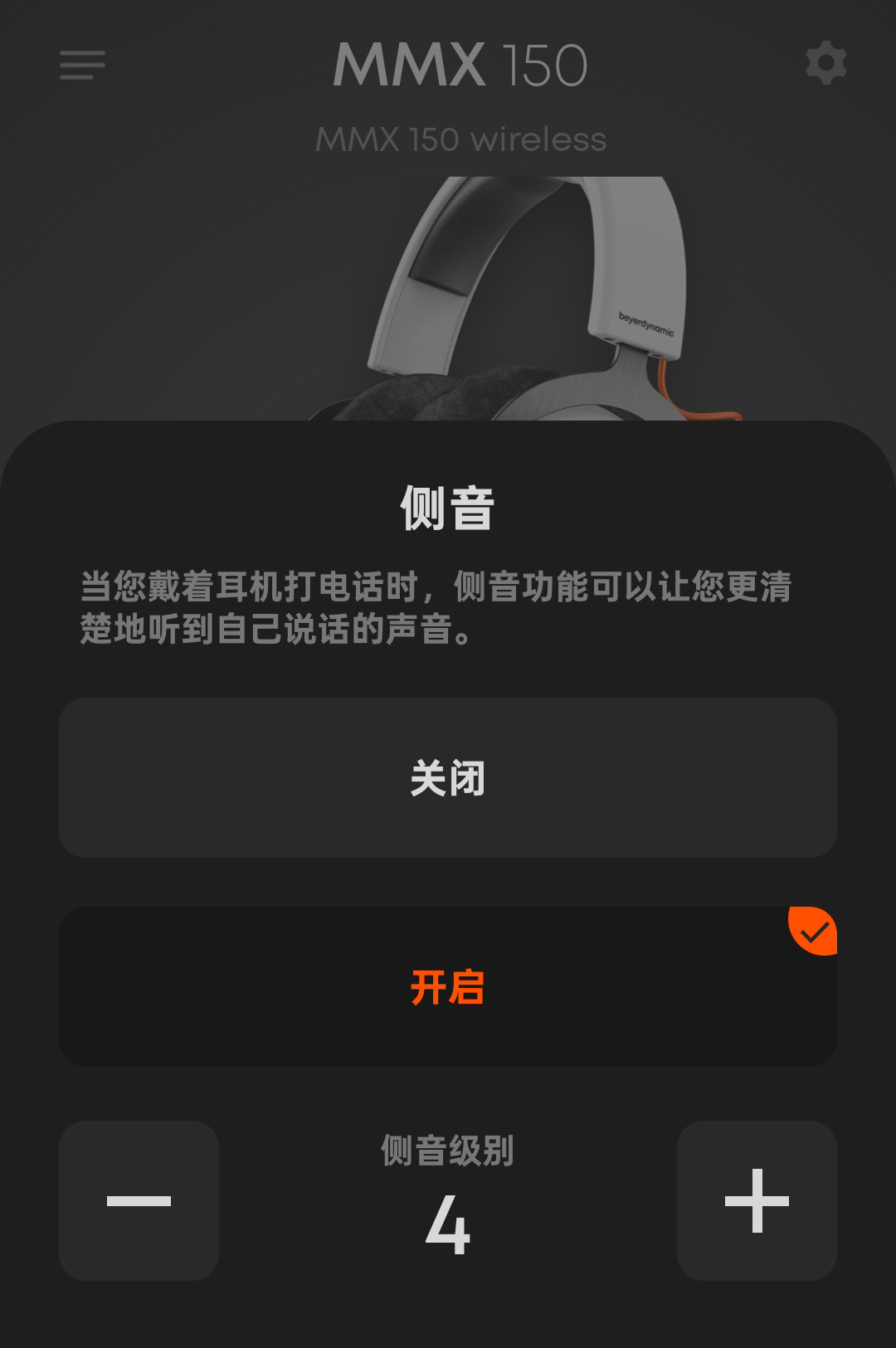The image size is (896, 1348).
Task: Select 关闭 to turn sidetone off
Action: coord(448,777)
